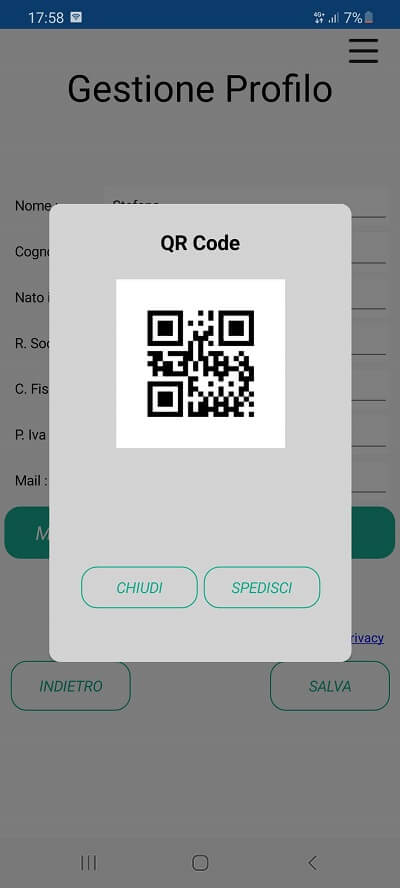The width and height of the screenshot is (400, 888).
Task: Go back with system back button
Action: (x=312, y=863)
